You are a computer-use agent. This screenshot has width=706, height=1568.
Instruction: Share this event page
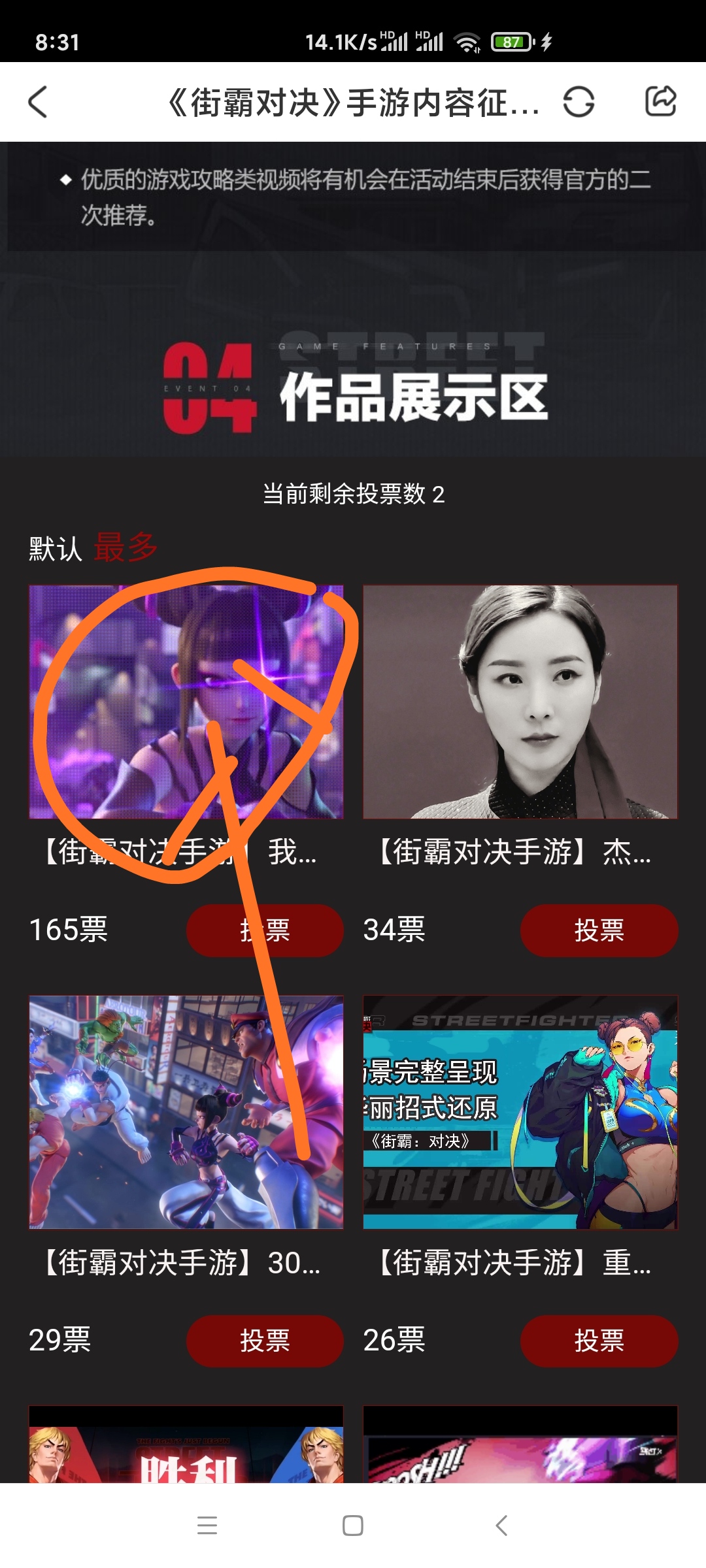660,101
